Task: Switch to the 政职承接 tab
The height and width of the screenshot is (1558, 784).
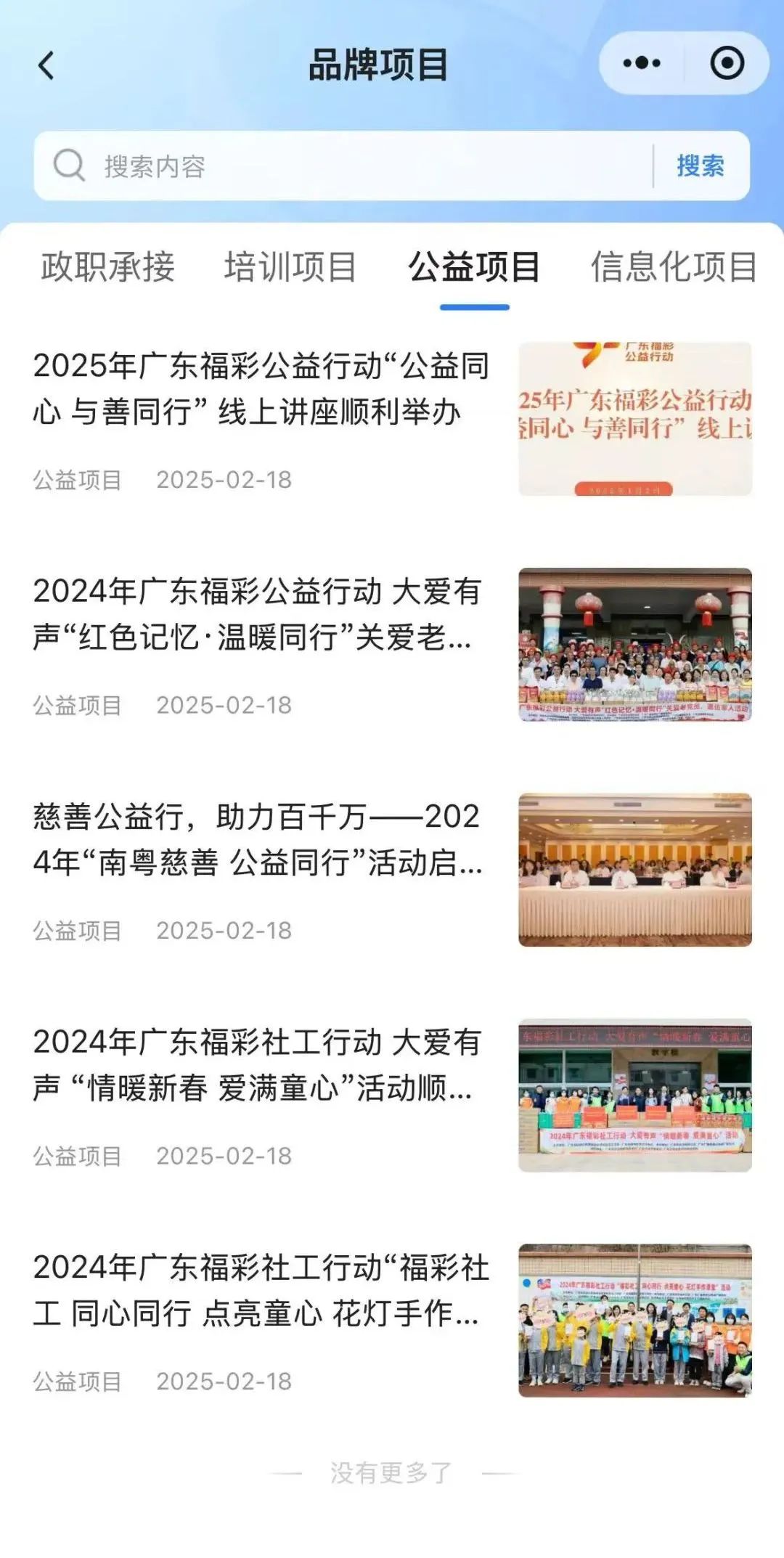Action: coord(108,266)
